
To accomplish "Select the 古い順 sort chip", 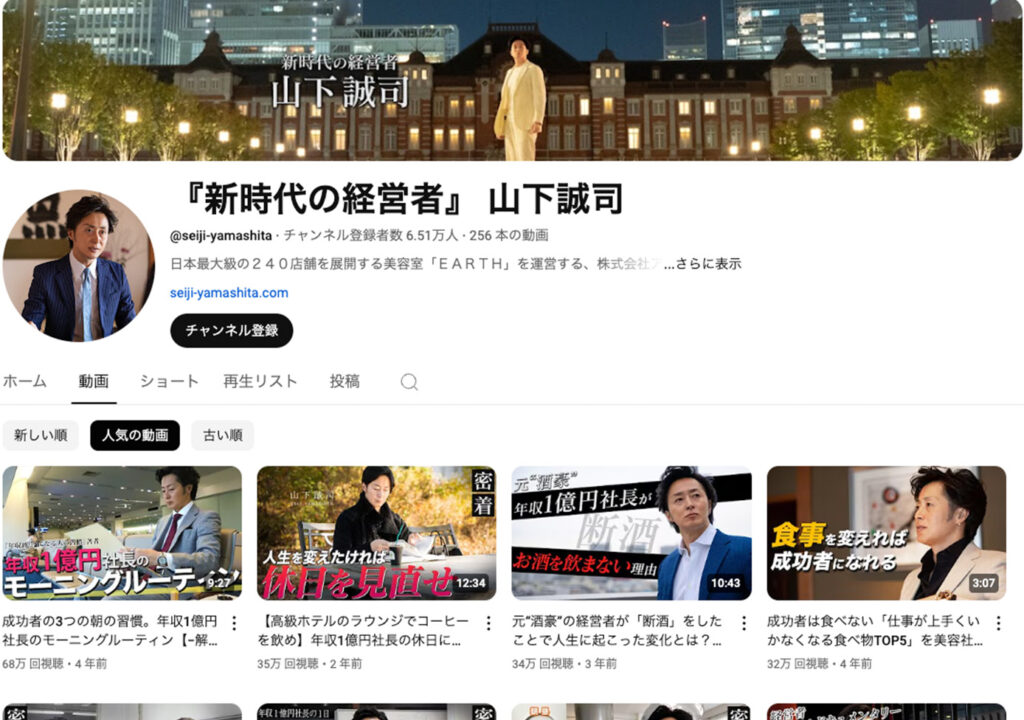I will click(x=222, y=435).
